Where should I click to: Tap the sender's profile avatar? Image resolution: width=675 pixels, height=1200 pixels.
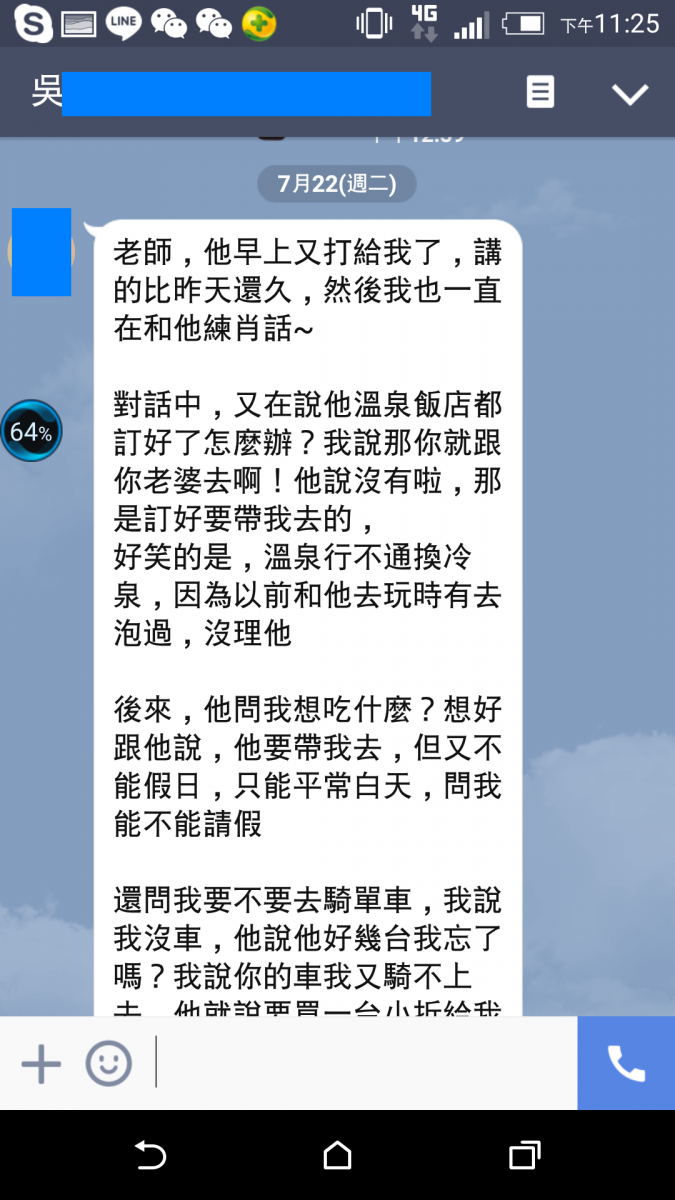[x=41, y=252]
